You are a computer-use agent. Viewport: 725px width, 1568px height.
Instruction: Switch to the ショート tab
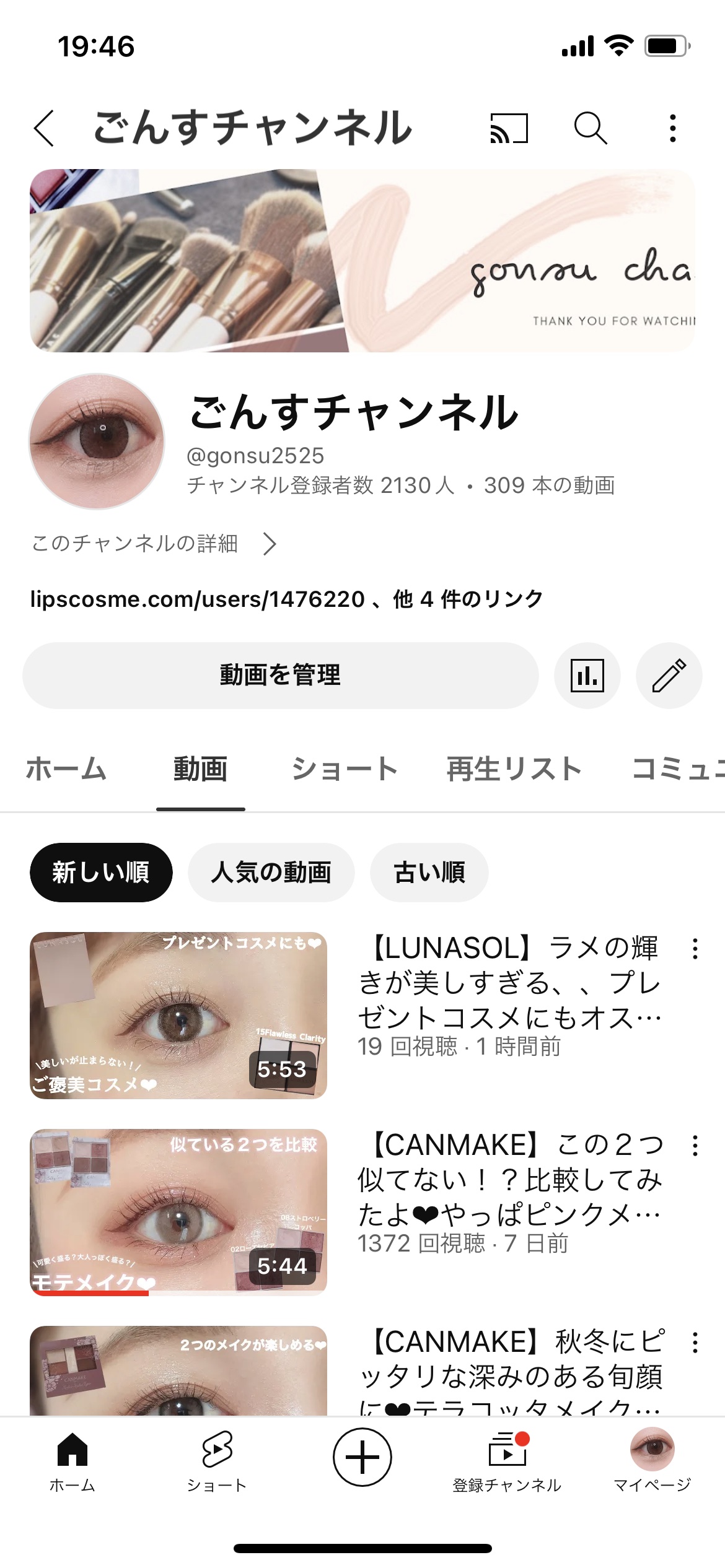pyautogui.click(x=345, y=768)
